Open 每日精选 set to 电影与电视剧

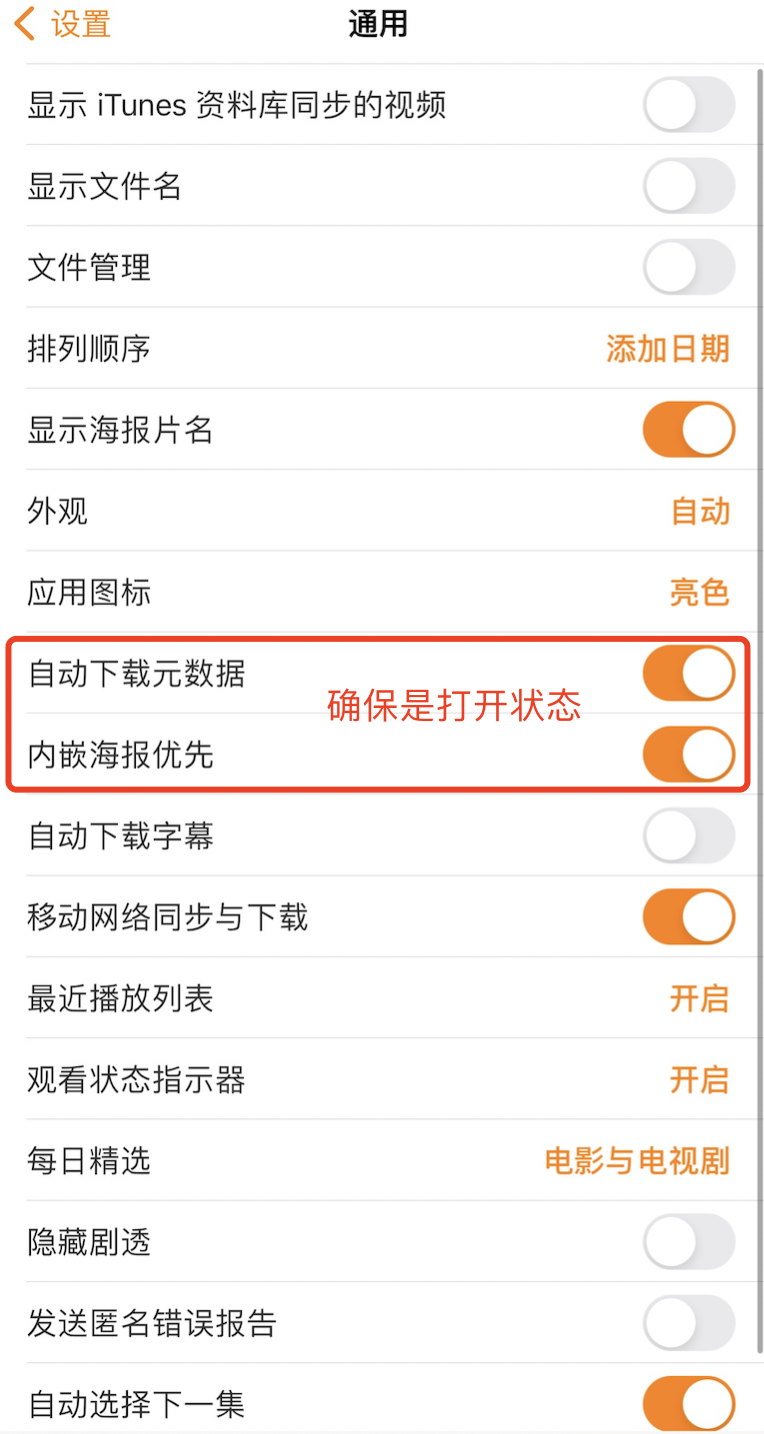637,1161
